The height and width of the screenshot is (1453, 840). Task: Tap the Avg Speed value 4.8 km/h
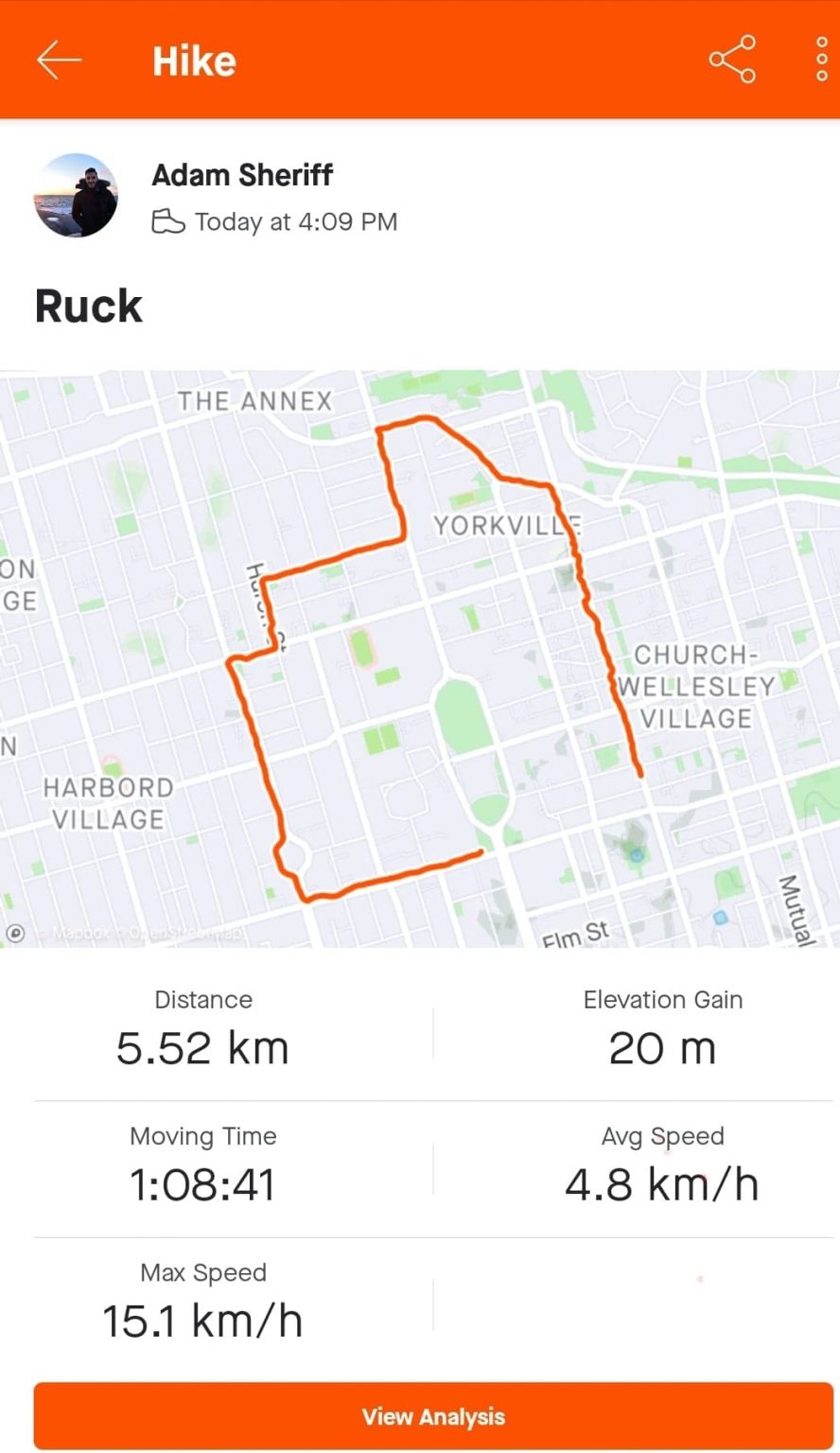[x=662, y=1182]
